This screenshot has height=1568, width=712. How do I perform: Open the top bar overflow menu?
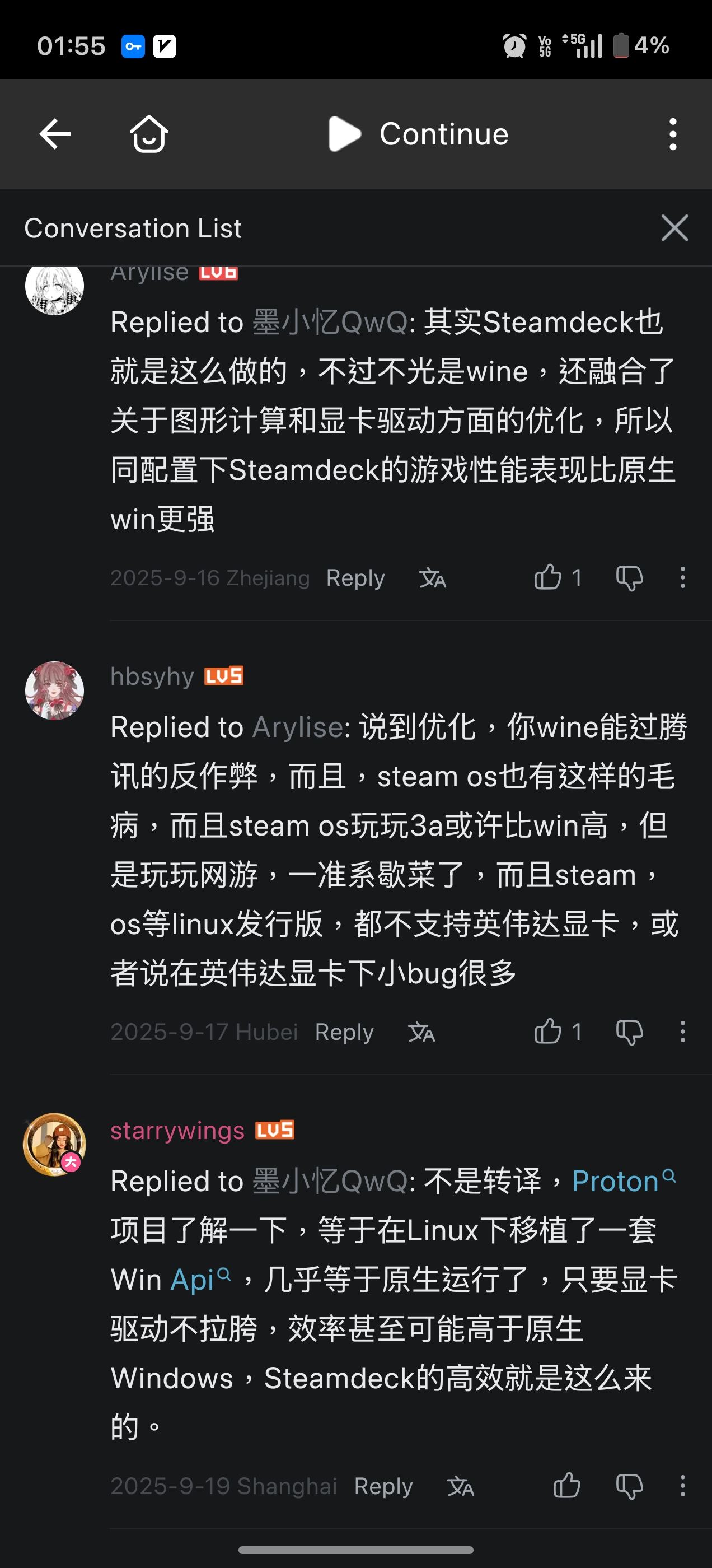point(672,134)
